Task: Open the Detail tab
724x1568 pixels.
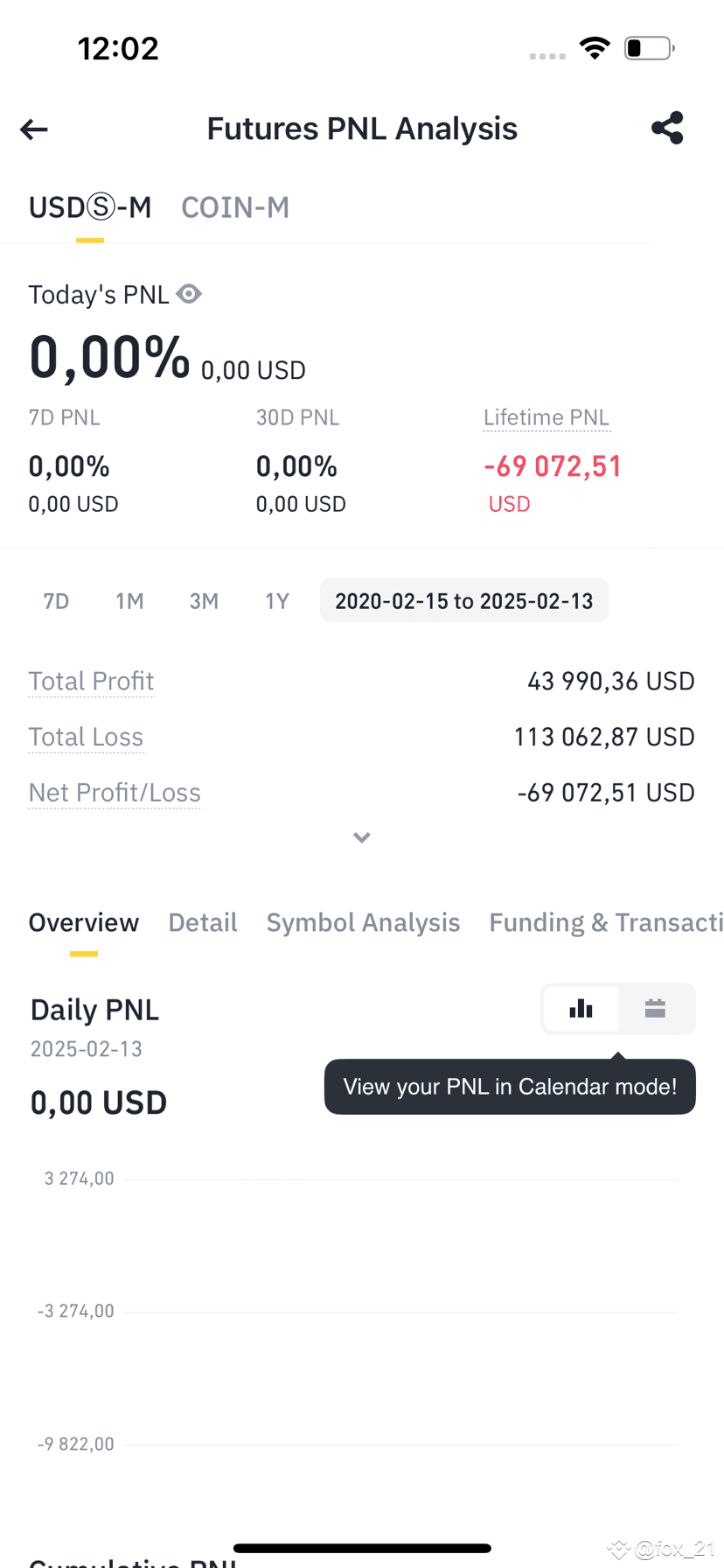Action: [x=202, y=922]
